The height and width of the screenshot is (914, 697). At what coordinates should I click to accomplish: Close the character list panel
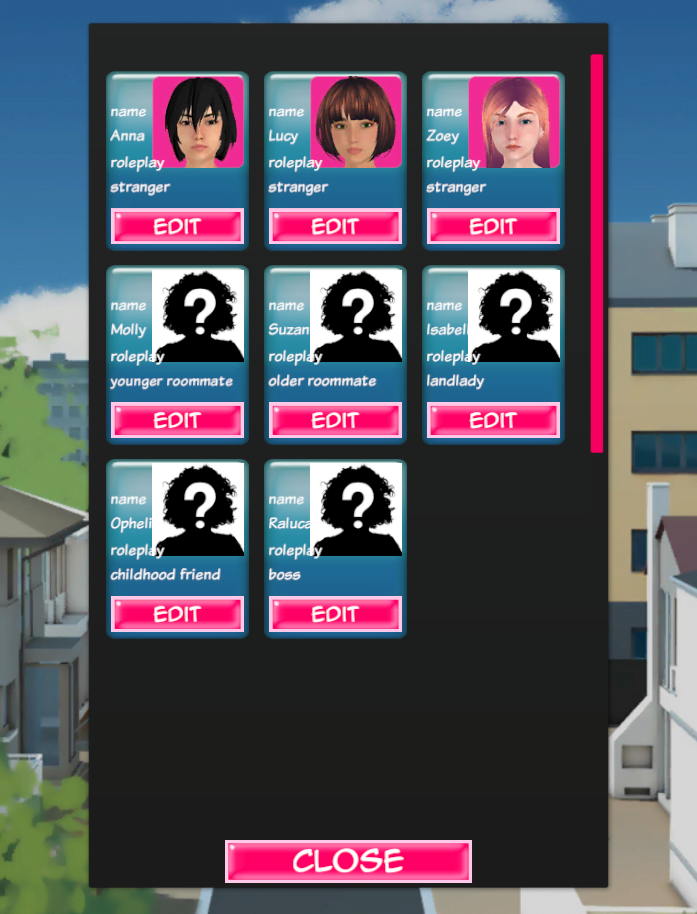point(348,861)
